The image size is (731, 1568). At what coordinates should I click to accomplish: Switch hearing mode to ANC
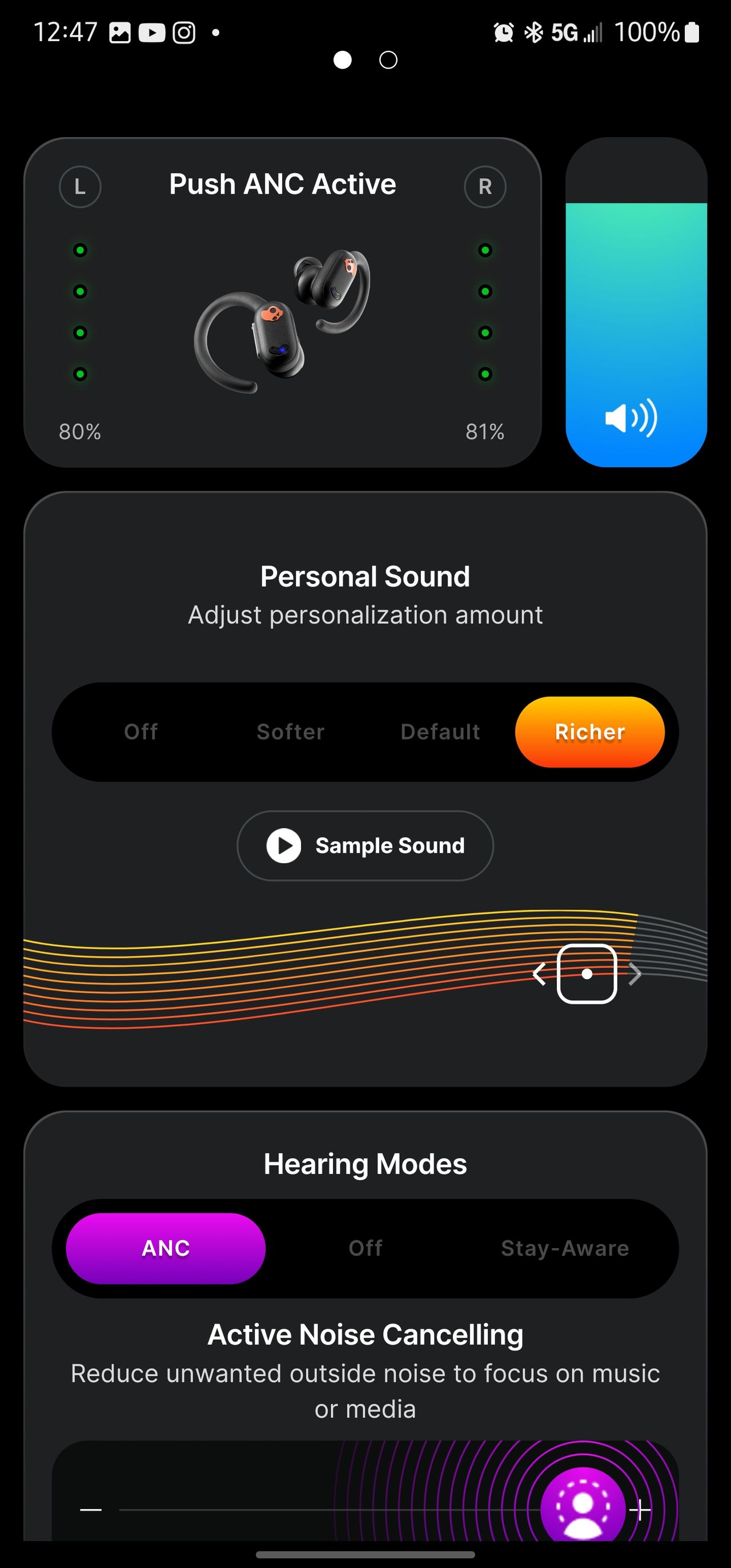tap(166, 1248)
